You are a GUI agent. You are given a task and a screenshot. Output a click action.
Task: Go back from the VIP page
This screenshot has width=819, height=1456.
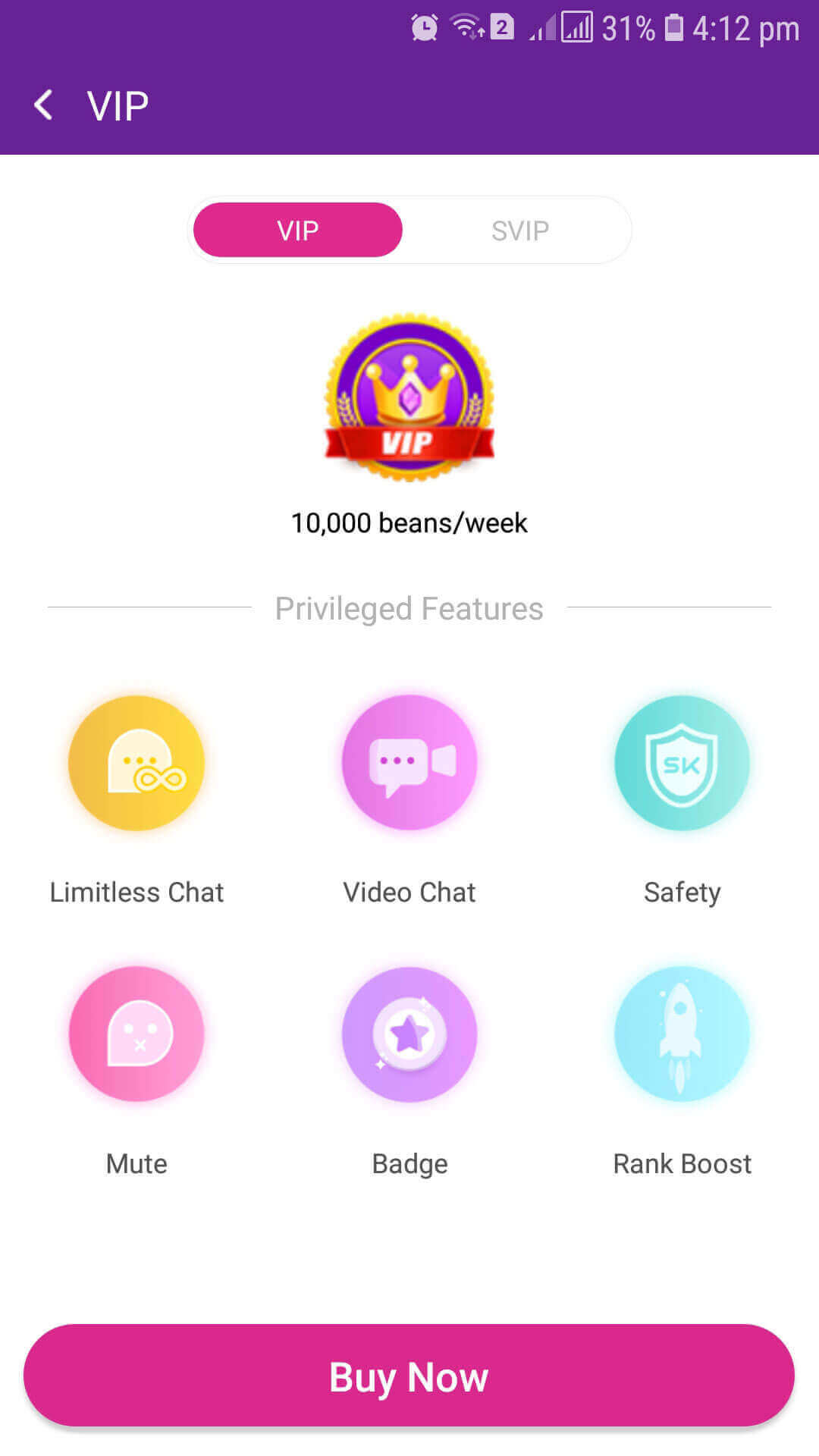pos(44,105)
